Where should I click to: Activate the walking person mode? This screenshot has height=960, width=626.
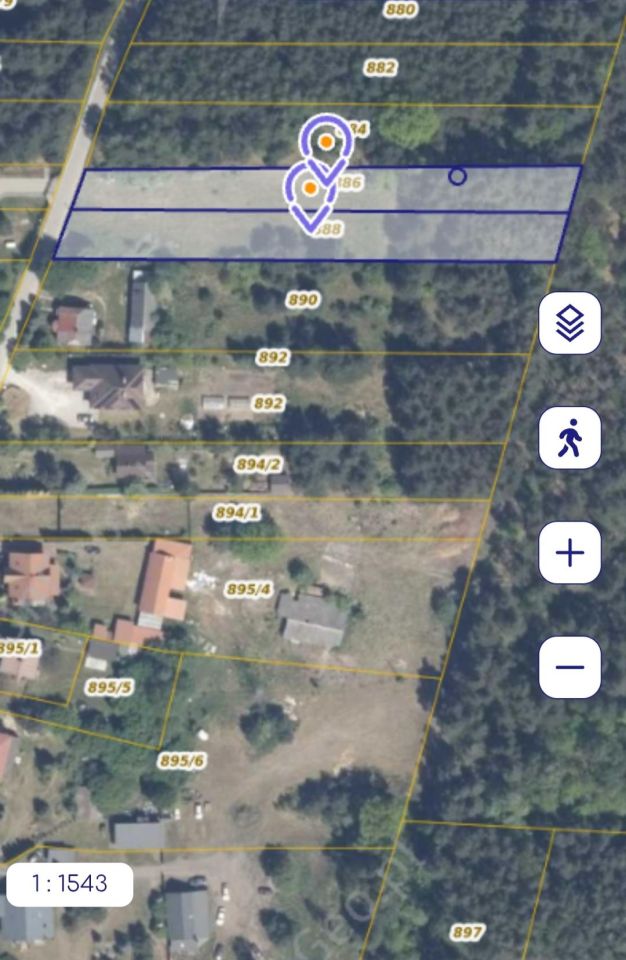point(570,438)
